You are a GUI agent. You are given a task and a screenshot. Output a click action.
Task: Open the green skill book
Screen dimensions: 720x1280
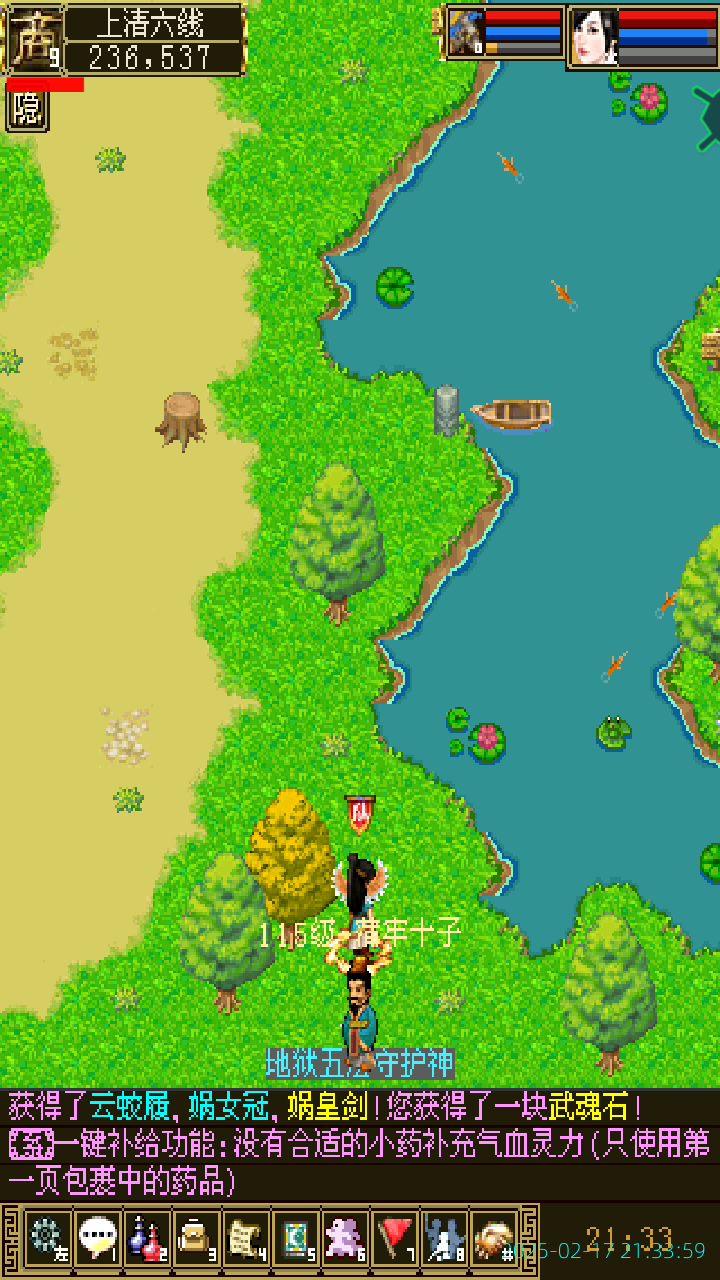click(296, 1238)
